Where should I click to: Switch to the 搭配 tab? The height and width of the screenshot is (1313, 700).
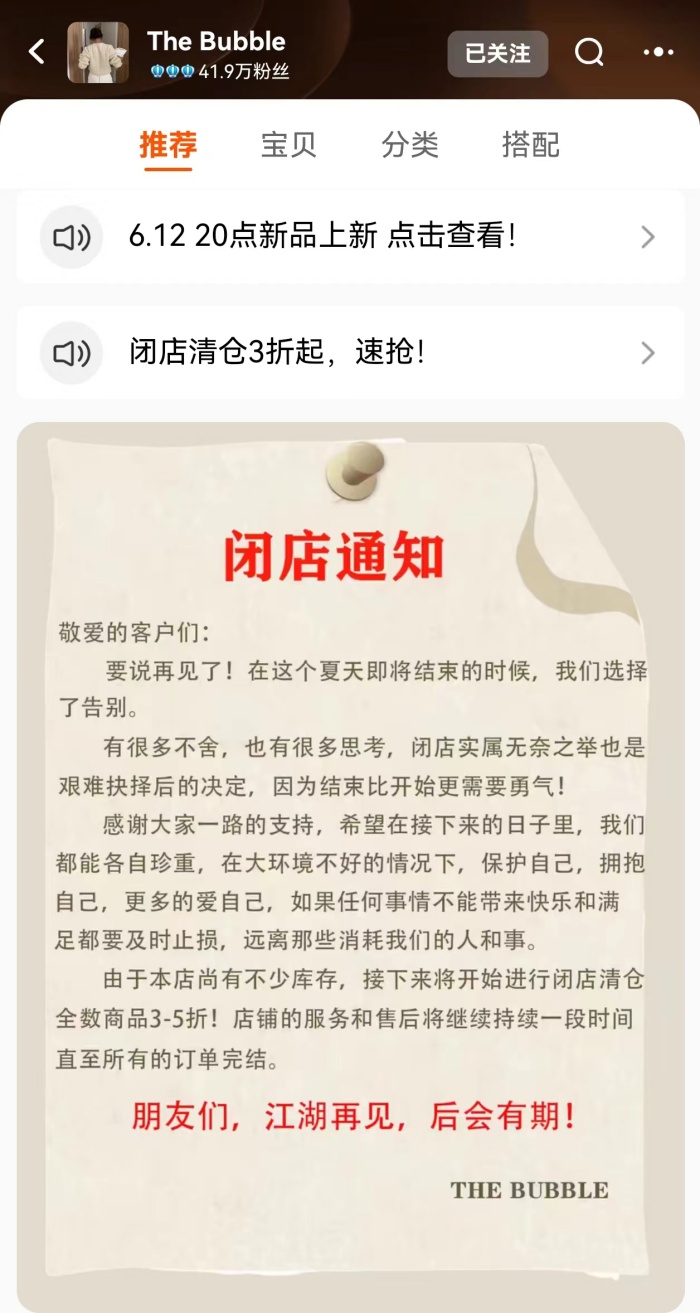531,145
